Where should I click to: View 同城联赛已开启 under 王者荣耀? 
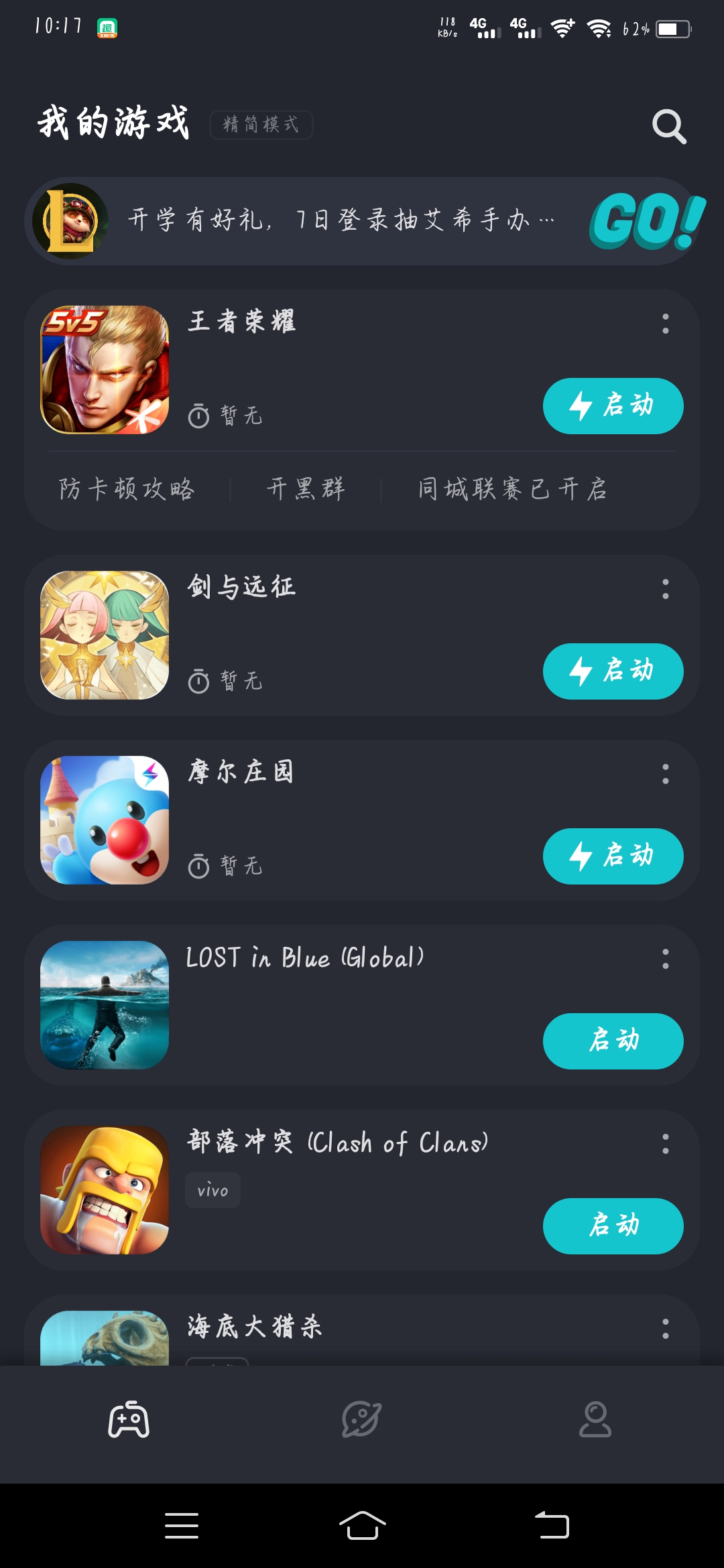point(513,489)
